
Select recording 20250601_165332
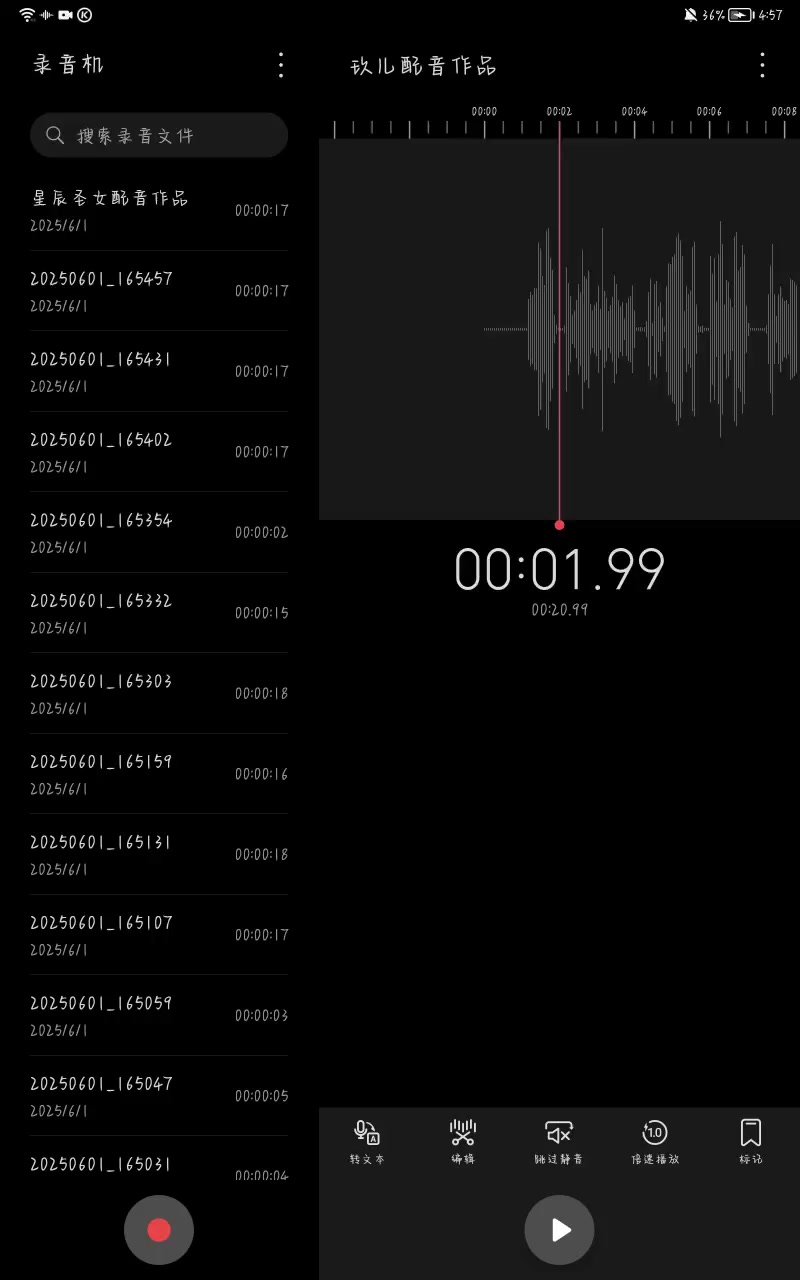(159, 613)
